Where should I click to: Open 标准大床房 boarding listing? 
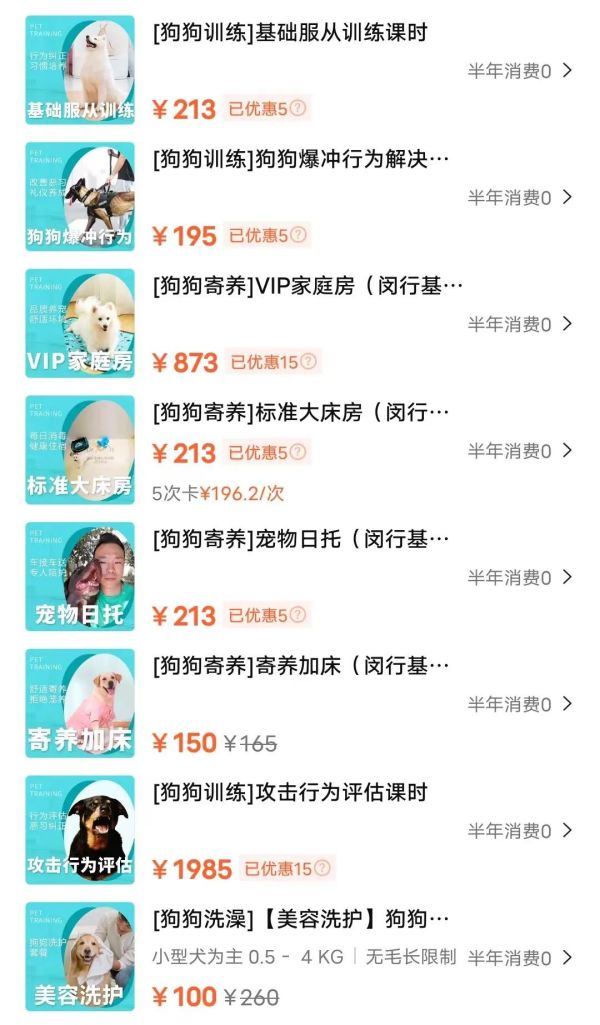click(x=300, y=413)
